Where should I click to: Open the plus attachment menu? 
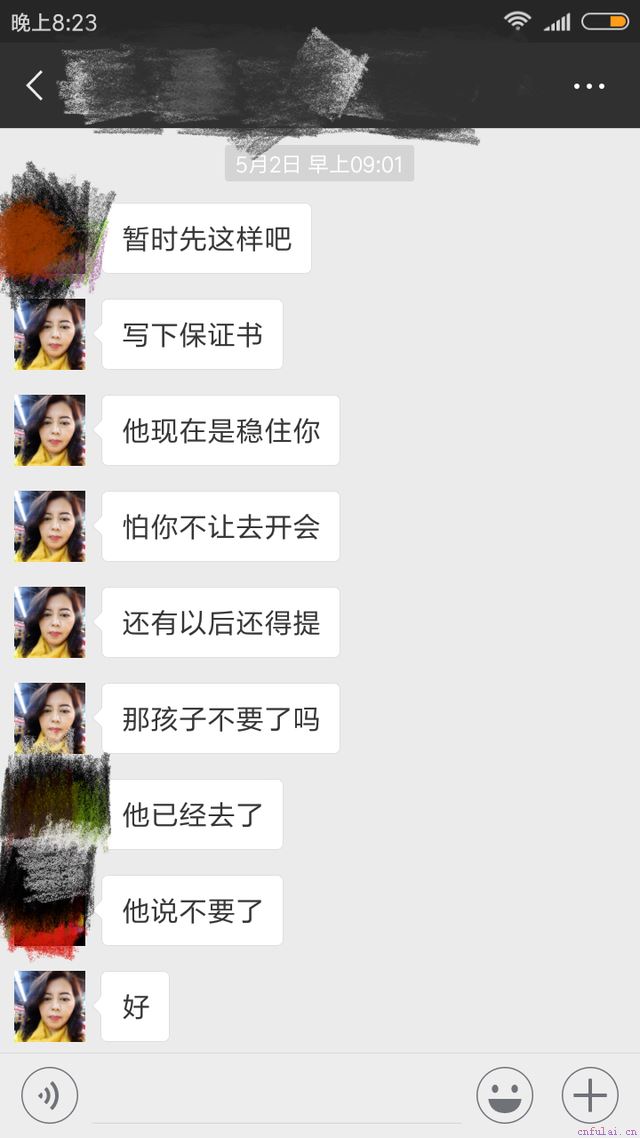click(x=590, y=1096)
